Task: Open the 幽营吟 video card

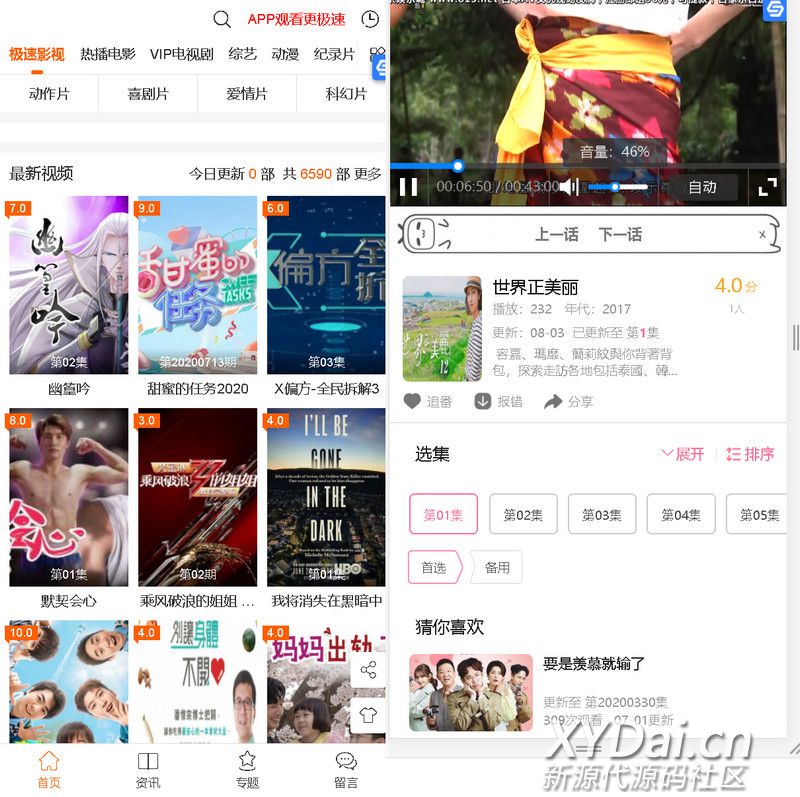Action: (69, 285)
